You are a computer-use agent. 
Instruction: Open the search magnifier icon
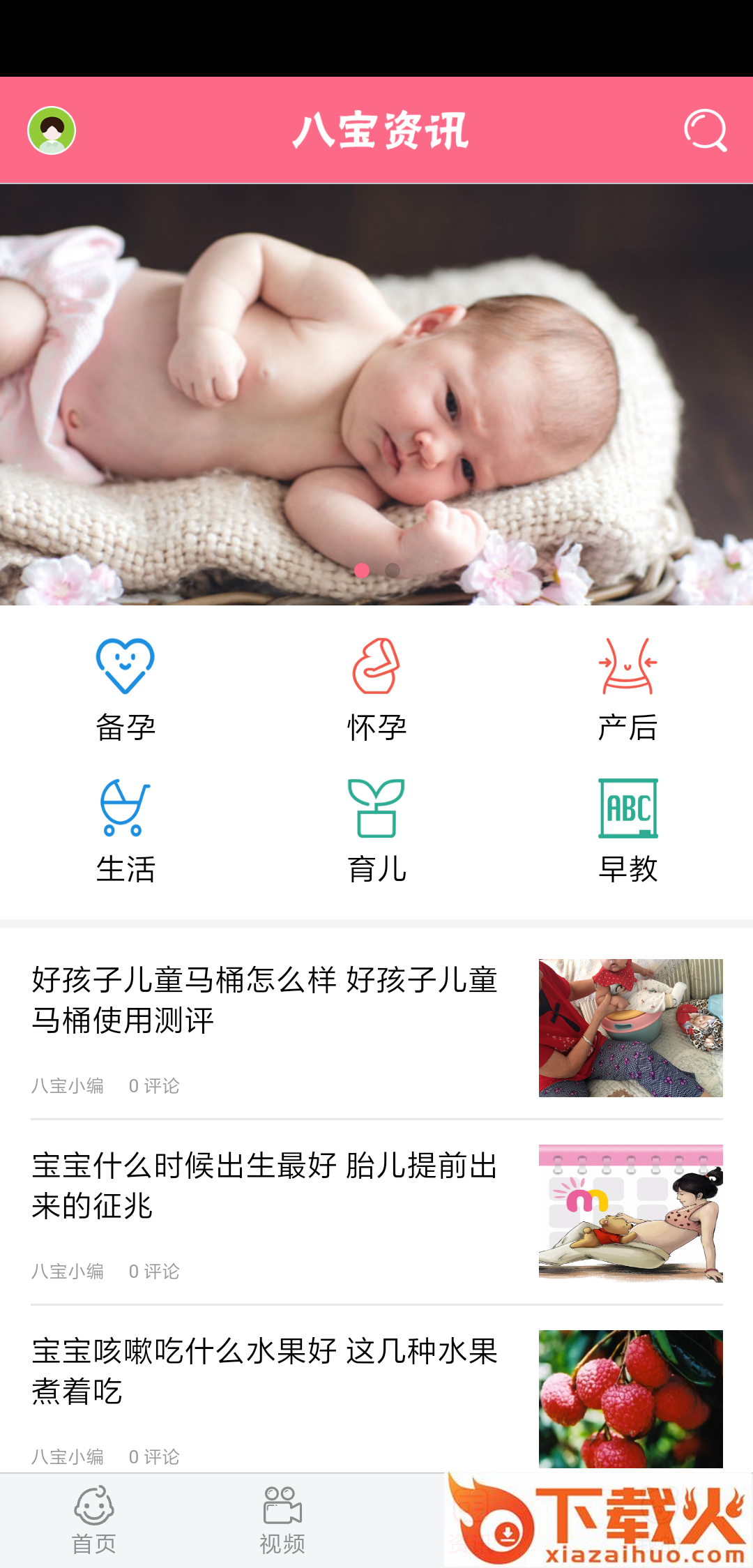[x=705, y=130]
